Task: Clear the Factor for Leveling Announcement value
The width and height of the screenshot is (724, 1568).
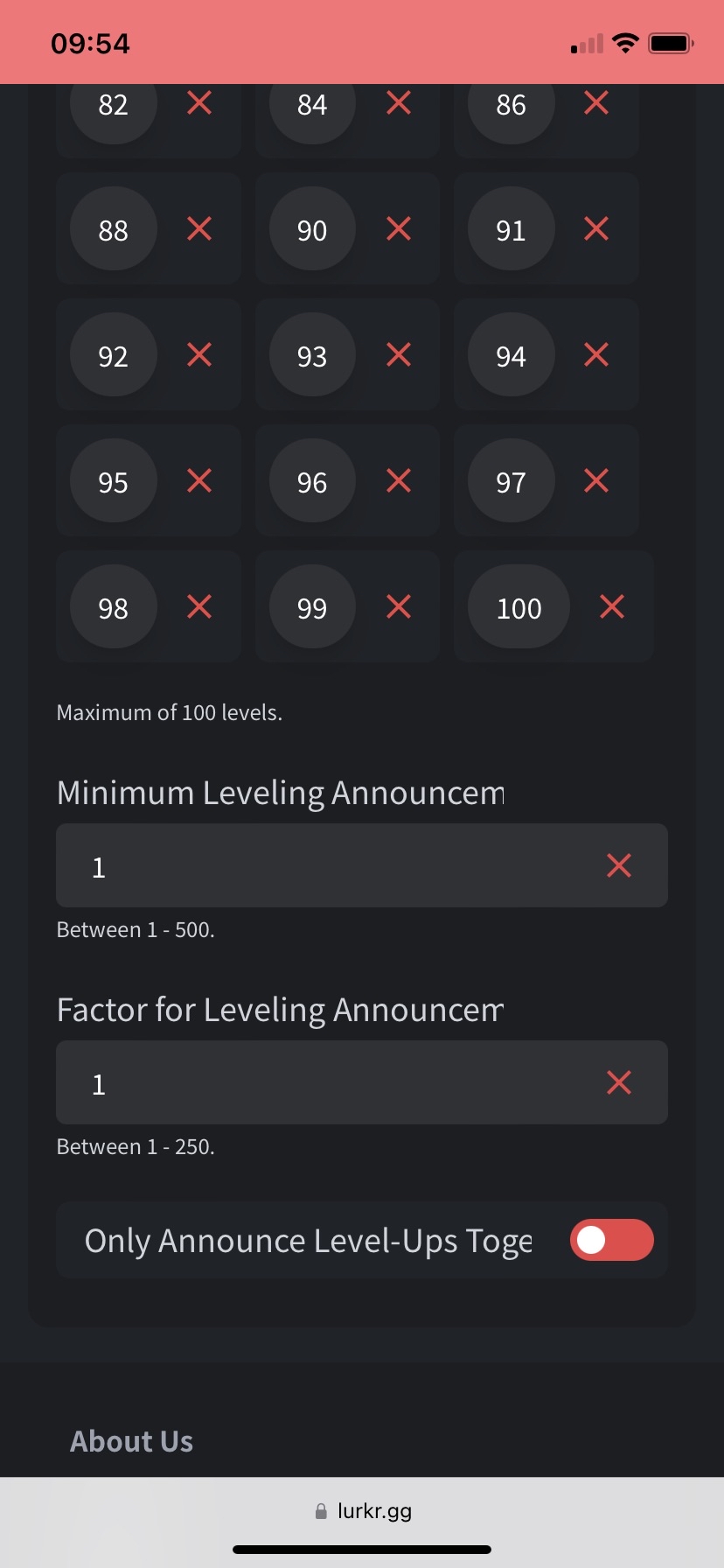Action: (x=619, y=1083)
